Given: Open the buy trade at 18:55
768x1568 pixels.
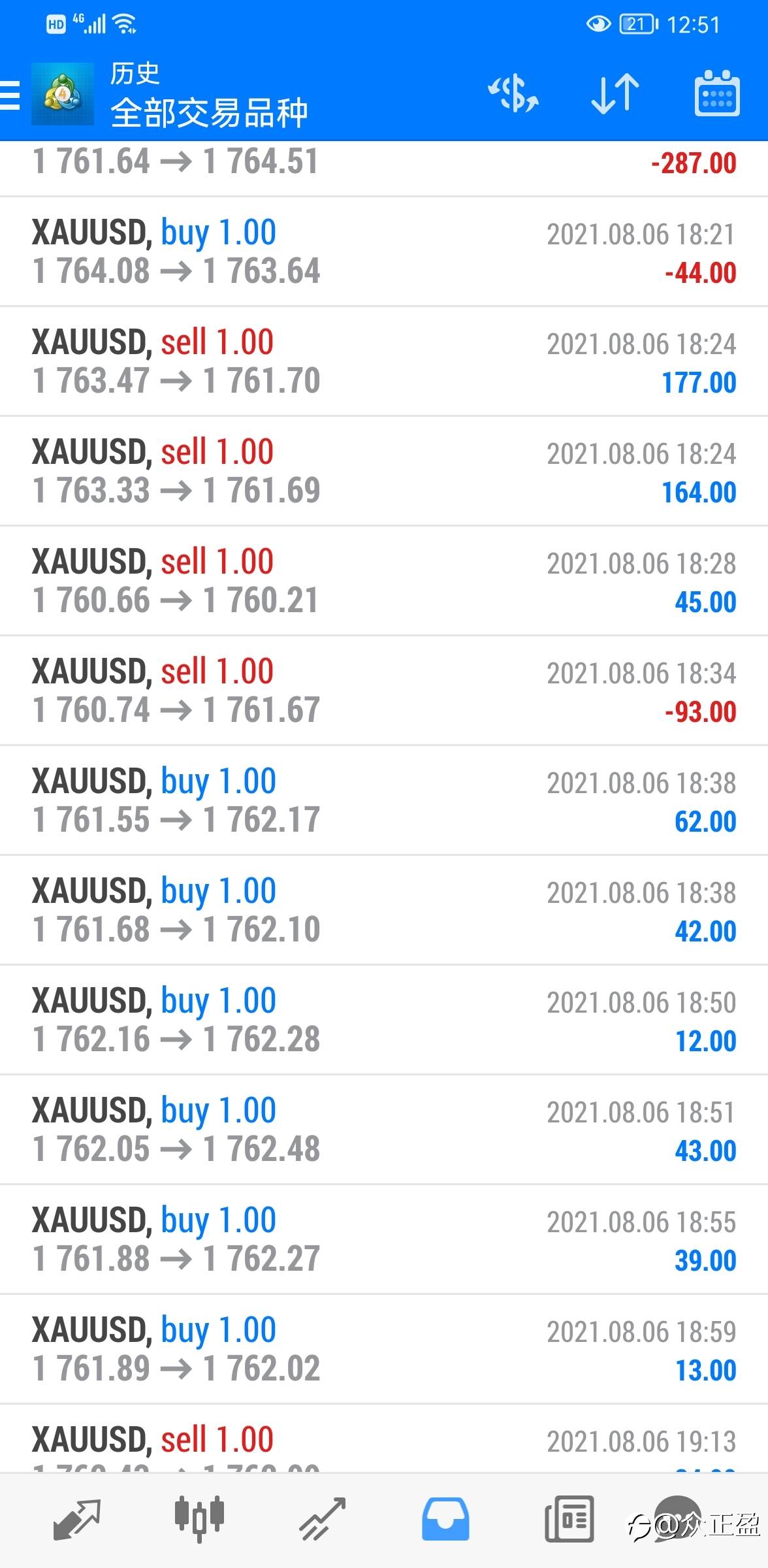Looking at the screenshot, I should pos(384,1239).
